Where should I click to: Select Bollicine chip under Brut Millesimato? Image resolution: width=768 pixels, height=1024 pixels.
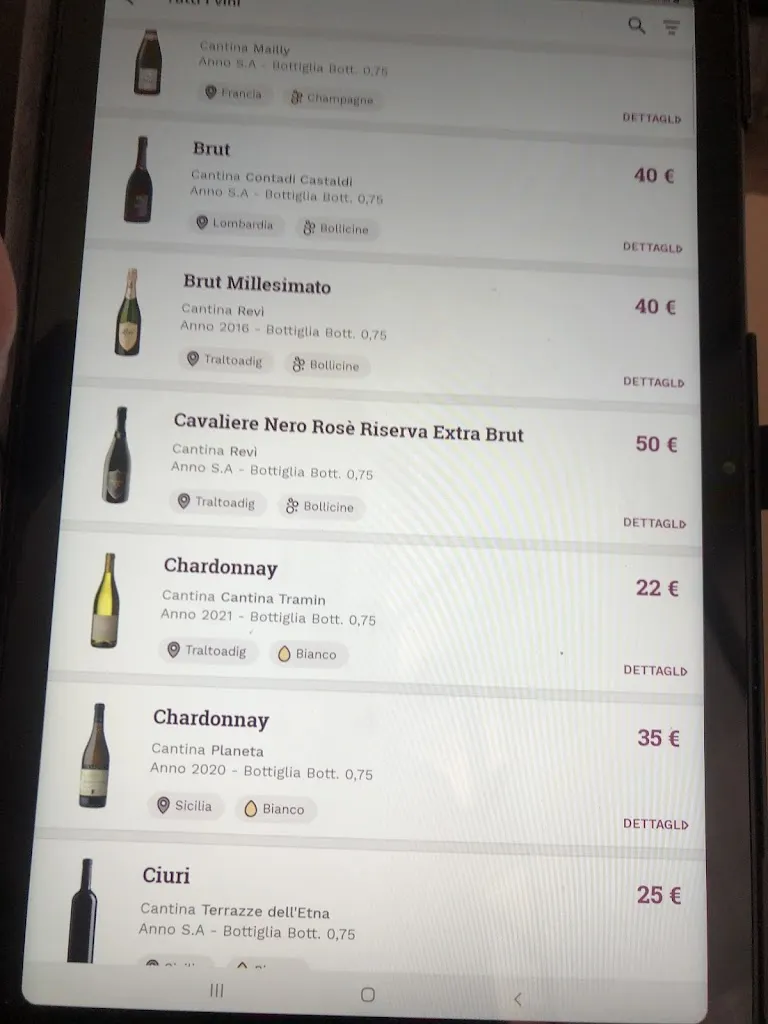point(326,365)
